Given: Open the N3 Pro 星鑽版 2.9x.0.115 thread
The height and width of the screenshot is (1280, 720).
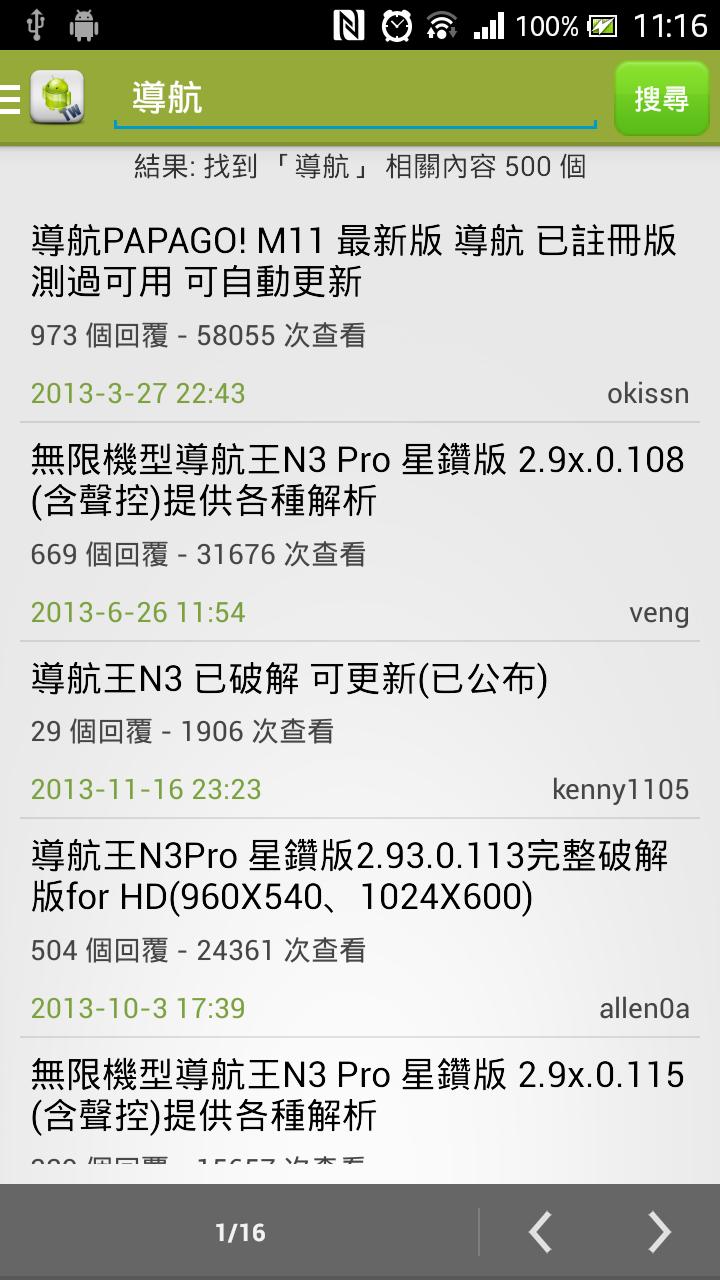Looking at the screenshot, I should point(357,1095).
